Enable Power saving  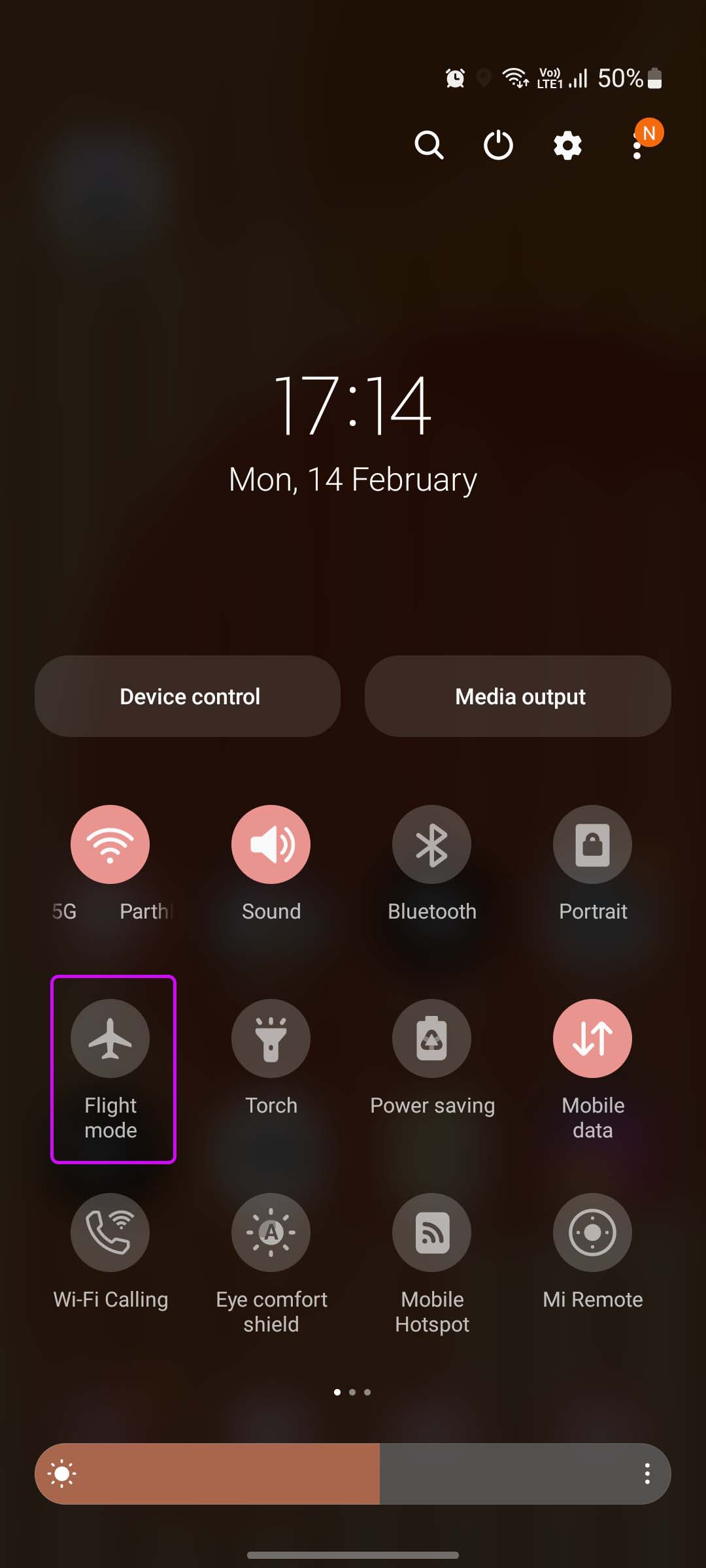[431, 1038]
